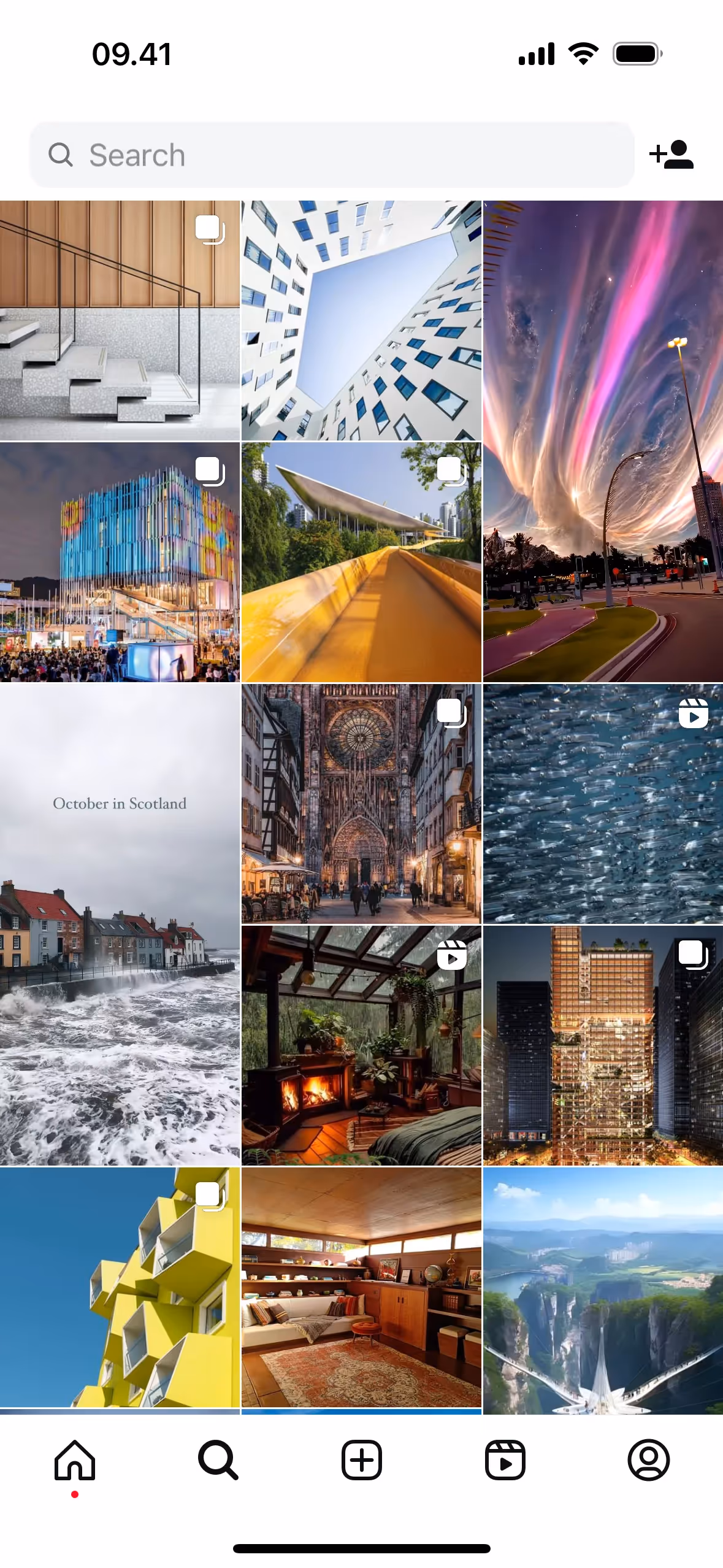This screenshot has width=723, height=1568.
Task: Switch to the Reels tab
Action: (x=505, y=1460)
